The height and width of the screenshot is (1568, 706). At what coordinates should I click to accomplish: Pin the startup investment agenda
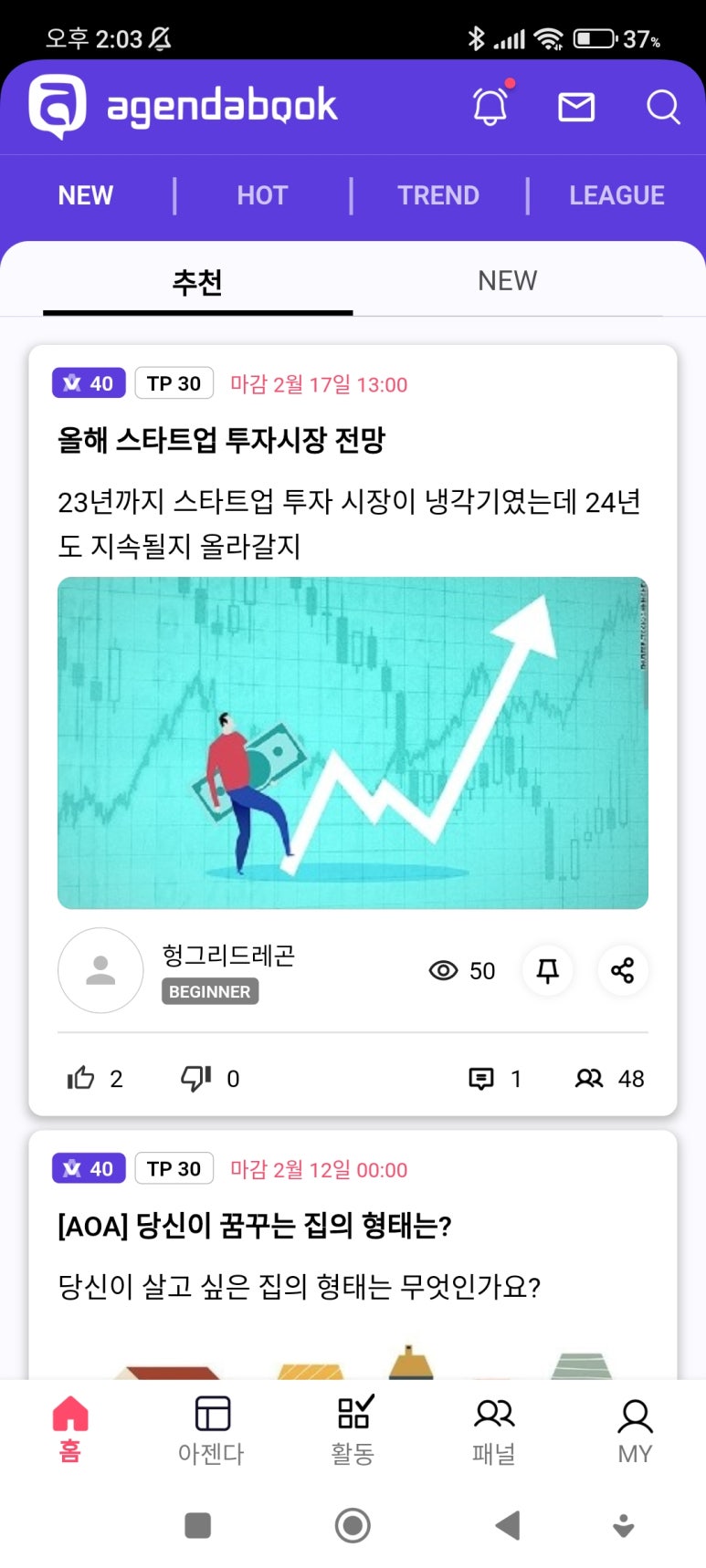548,970
